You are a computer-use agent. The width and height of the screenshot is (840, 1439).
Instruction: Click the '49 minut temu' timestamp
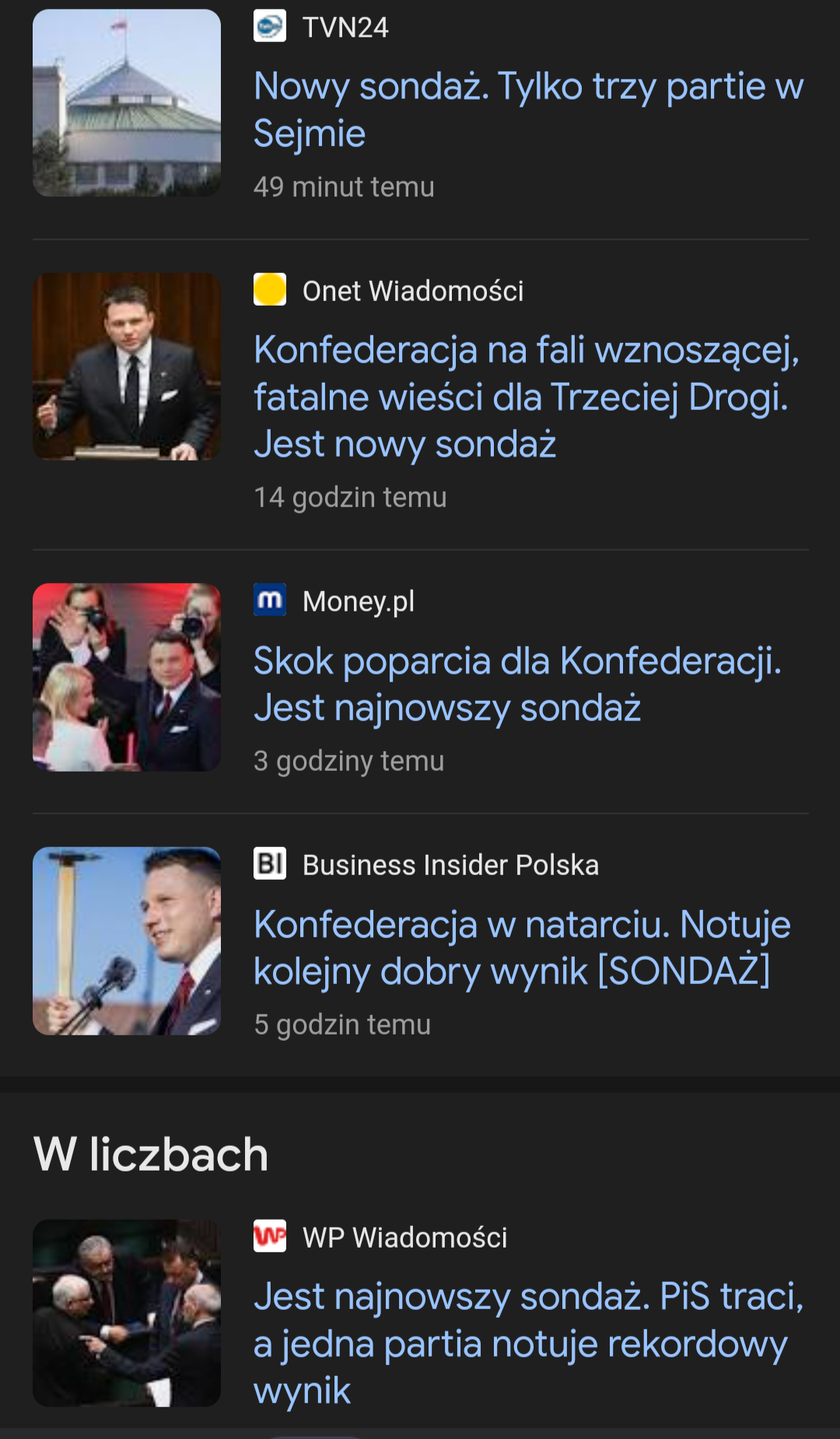345,187
